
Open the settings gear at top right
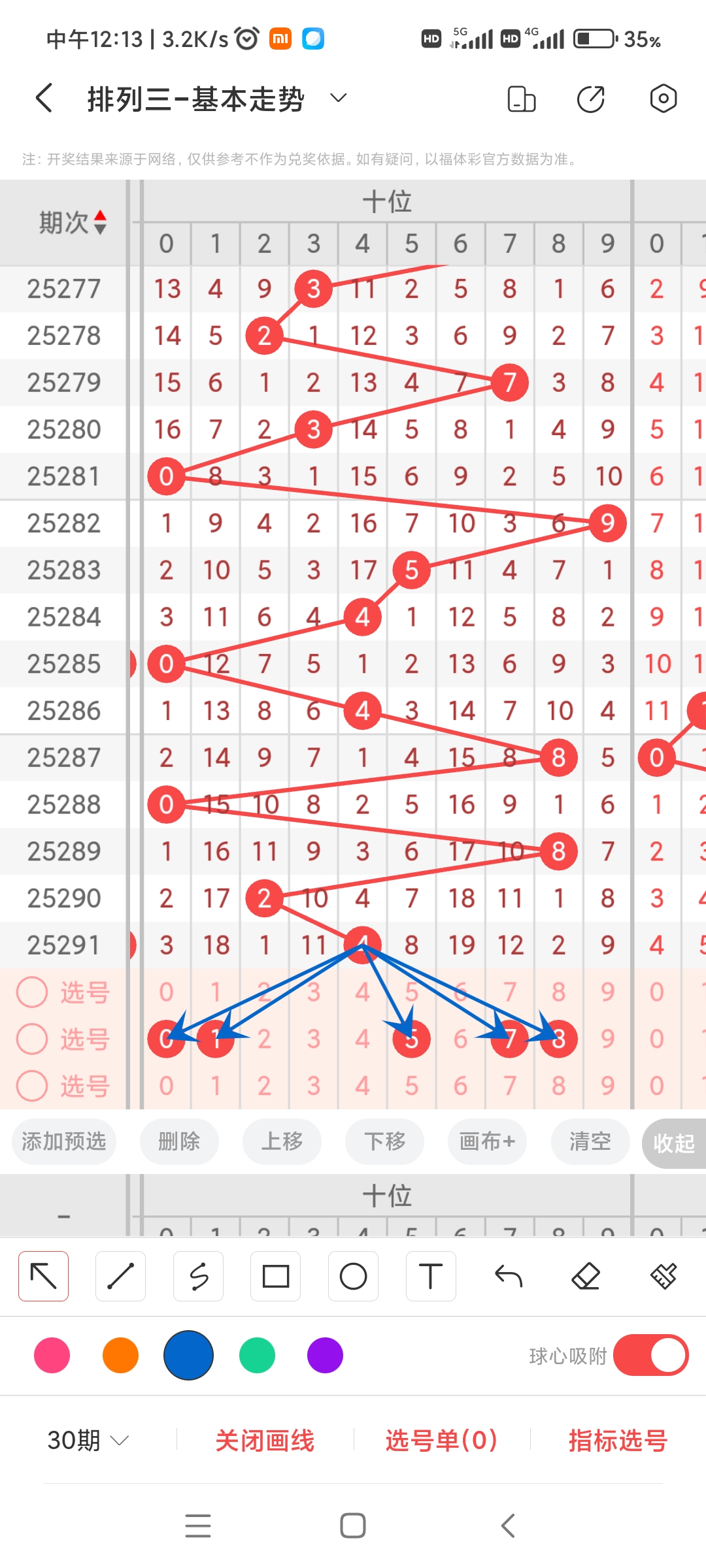tap(663, 98)
